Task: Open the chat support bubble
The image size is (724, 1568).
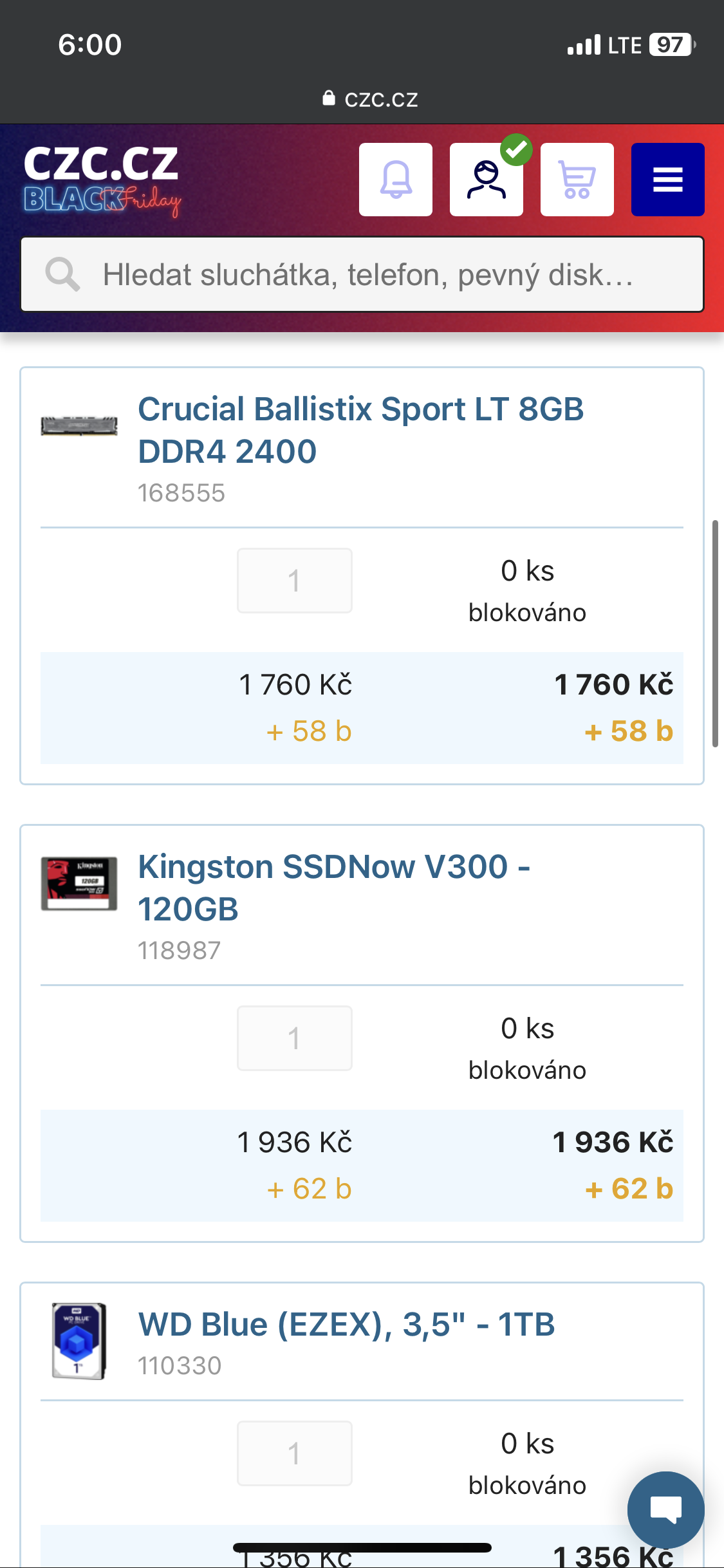Action: [x=665, y=1509]
